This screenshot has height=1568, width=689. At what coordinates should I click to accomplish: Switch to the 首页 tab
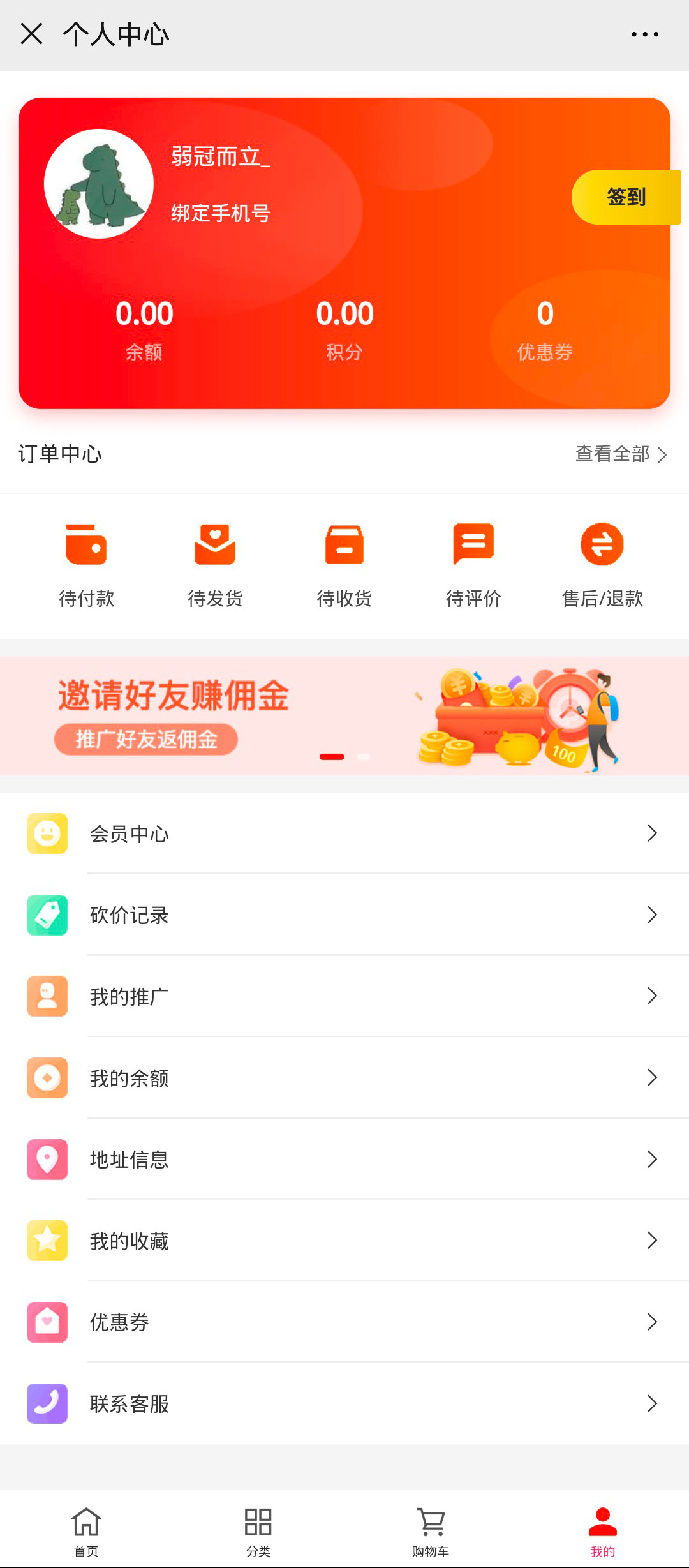click(x=86, y=1531)
